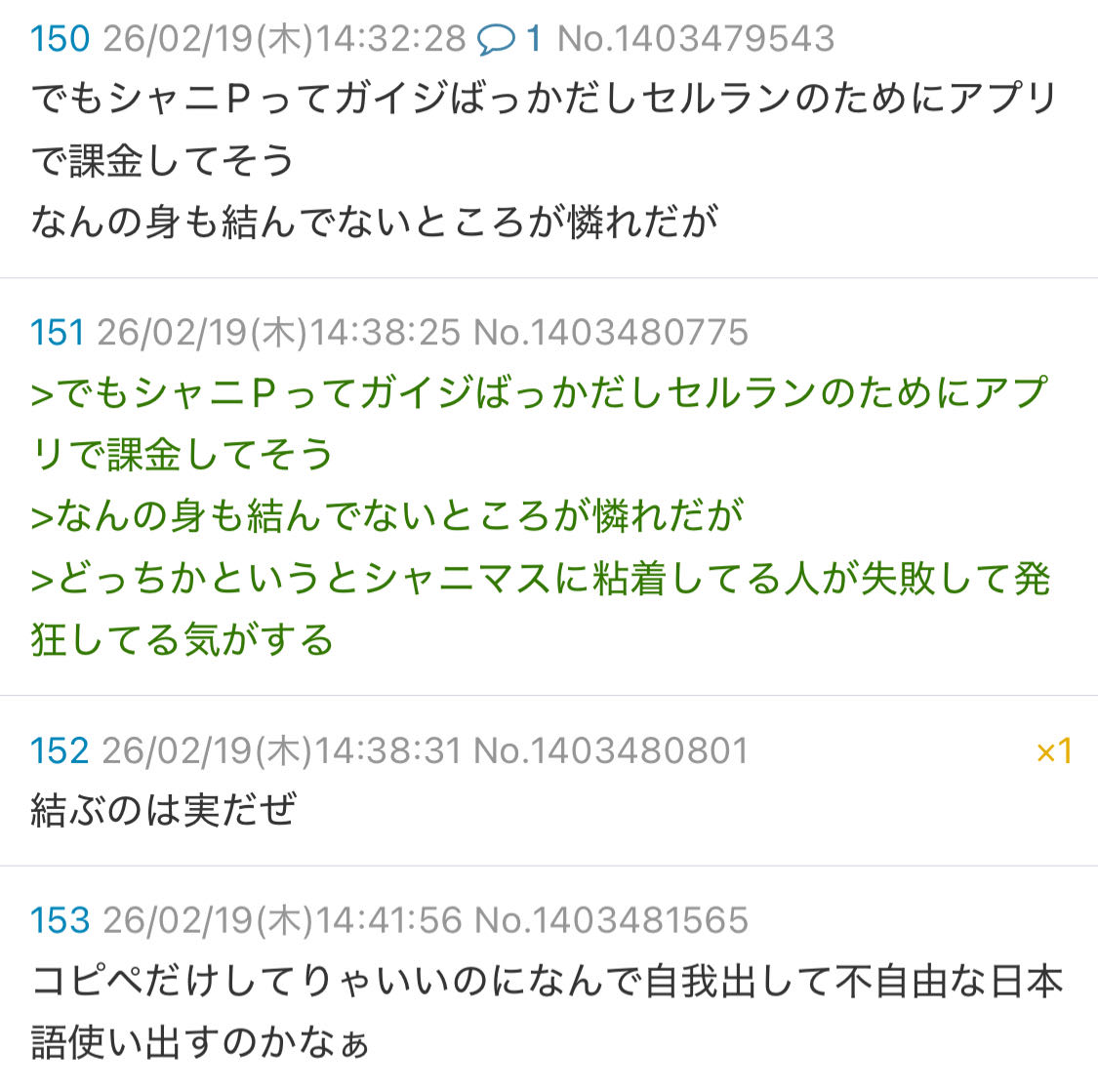Tap post number 153
Viewport: 1098px width, 1092px height.
(60, 919)
